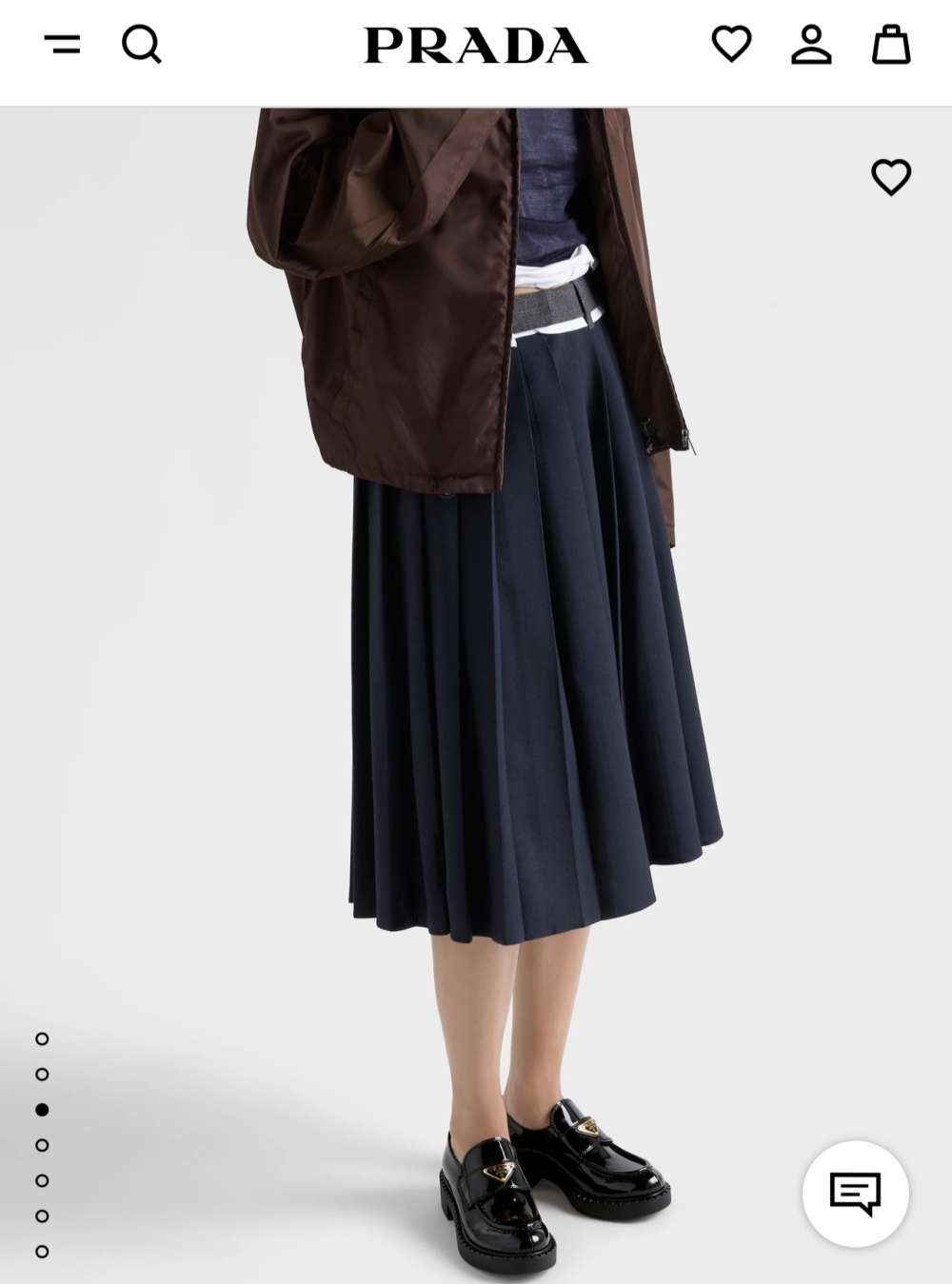The height and width of the screenshot is (1284, 952).
Task: Open the live chat bubble
Action: 855,1193
